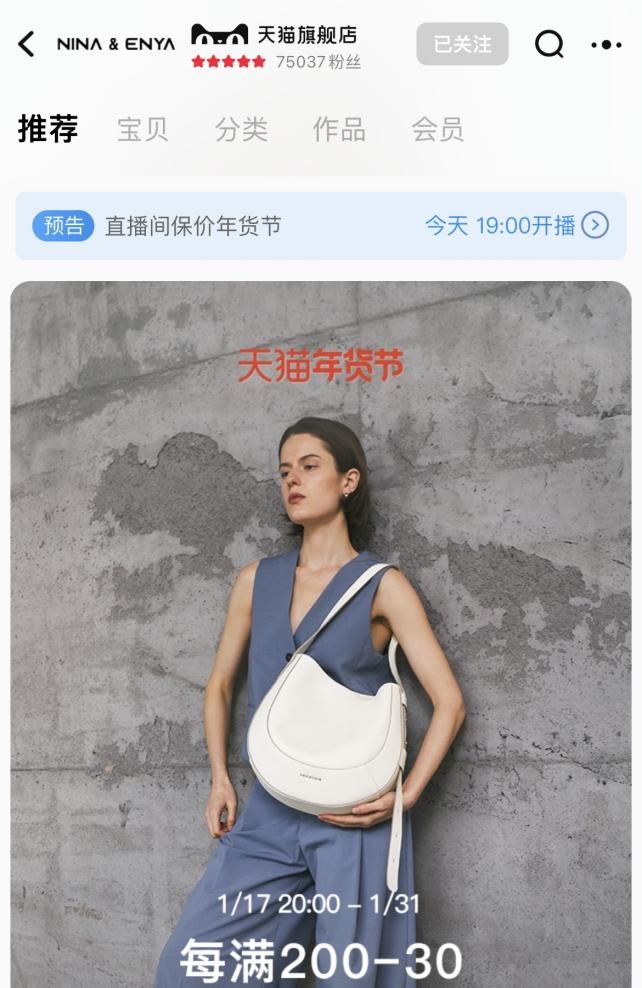Switch to the 分类 tab
The height and width of the screenshot is (988, 642).
coord(241,129)
